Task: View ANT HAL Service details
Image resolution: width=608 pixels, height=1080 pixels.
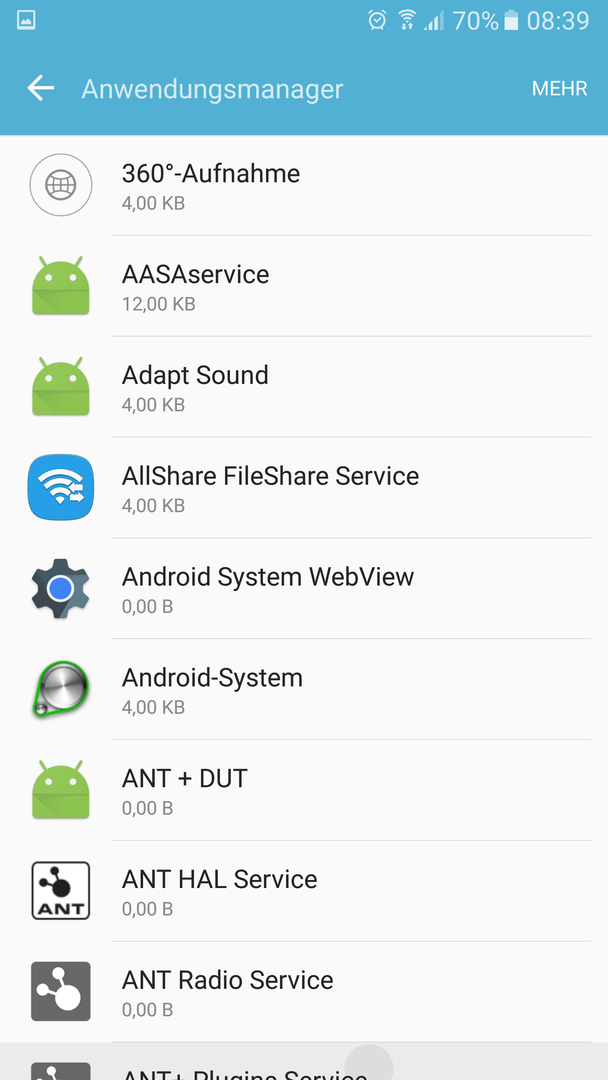Action: 304,891
